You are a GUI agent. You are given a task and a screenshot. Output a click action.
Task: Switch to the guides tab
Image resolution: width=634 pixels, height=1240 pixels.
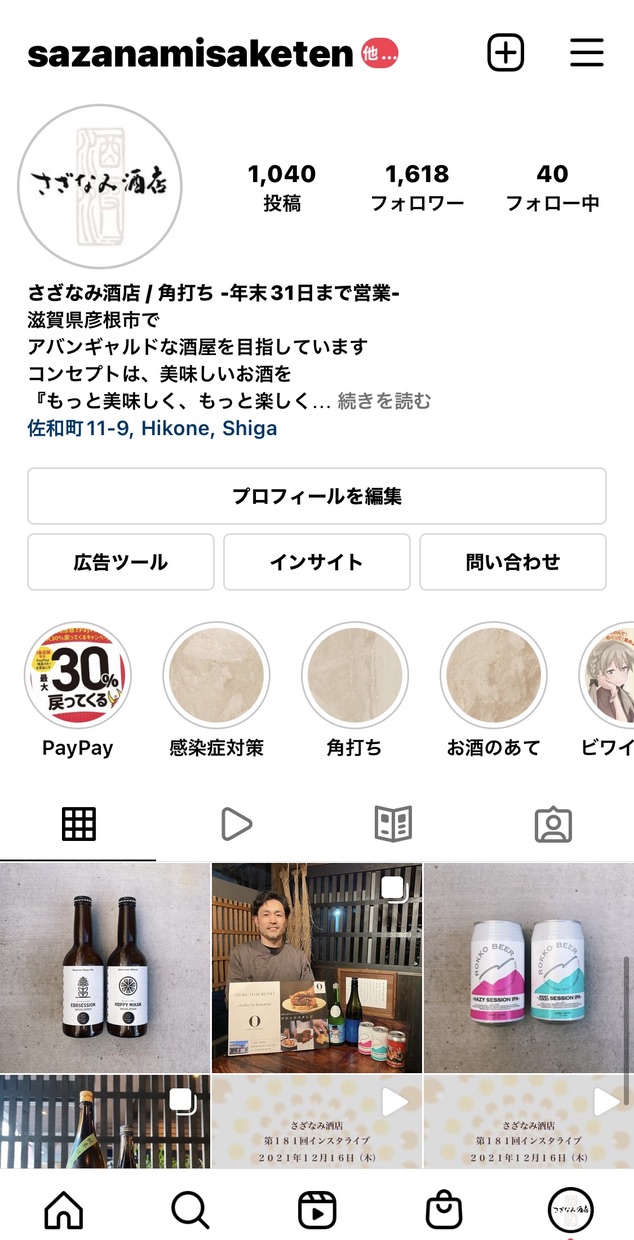[x=393, y=824]
